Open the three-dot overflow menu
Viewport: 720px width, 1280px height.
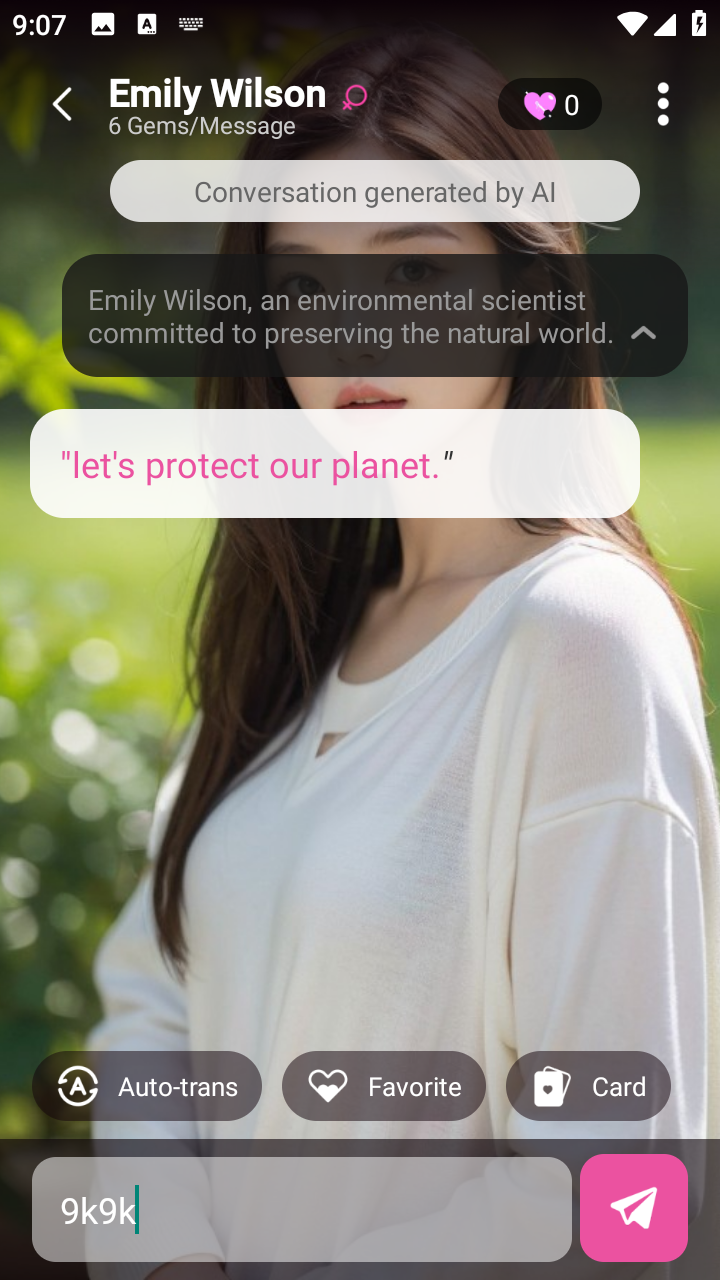coord(662,104)
